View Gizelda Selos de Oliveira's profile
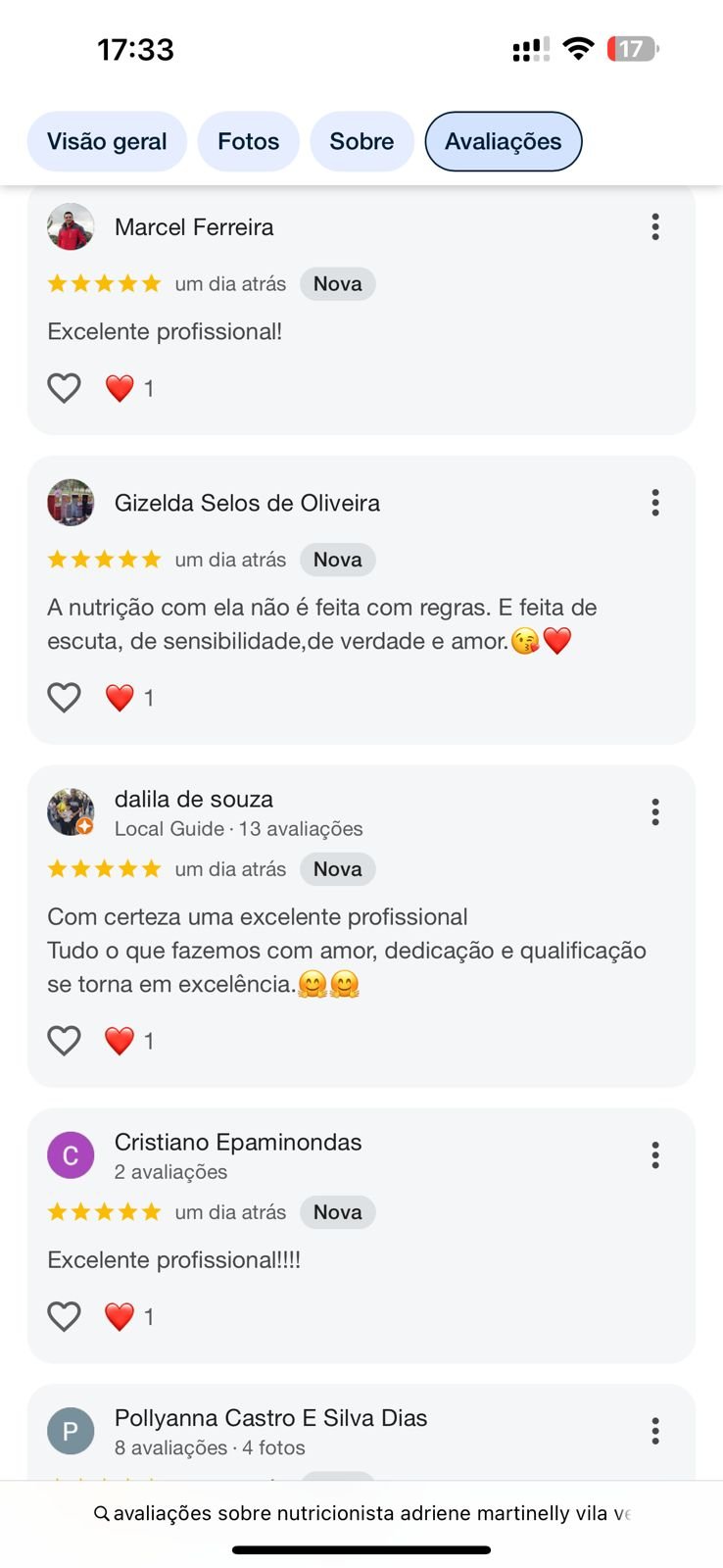Screen dimensions: 723x1568 [x=71, y=503]
